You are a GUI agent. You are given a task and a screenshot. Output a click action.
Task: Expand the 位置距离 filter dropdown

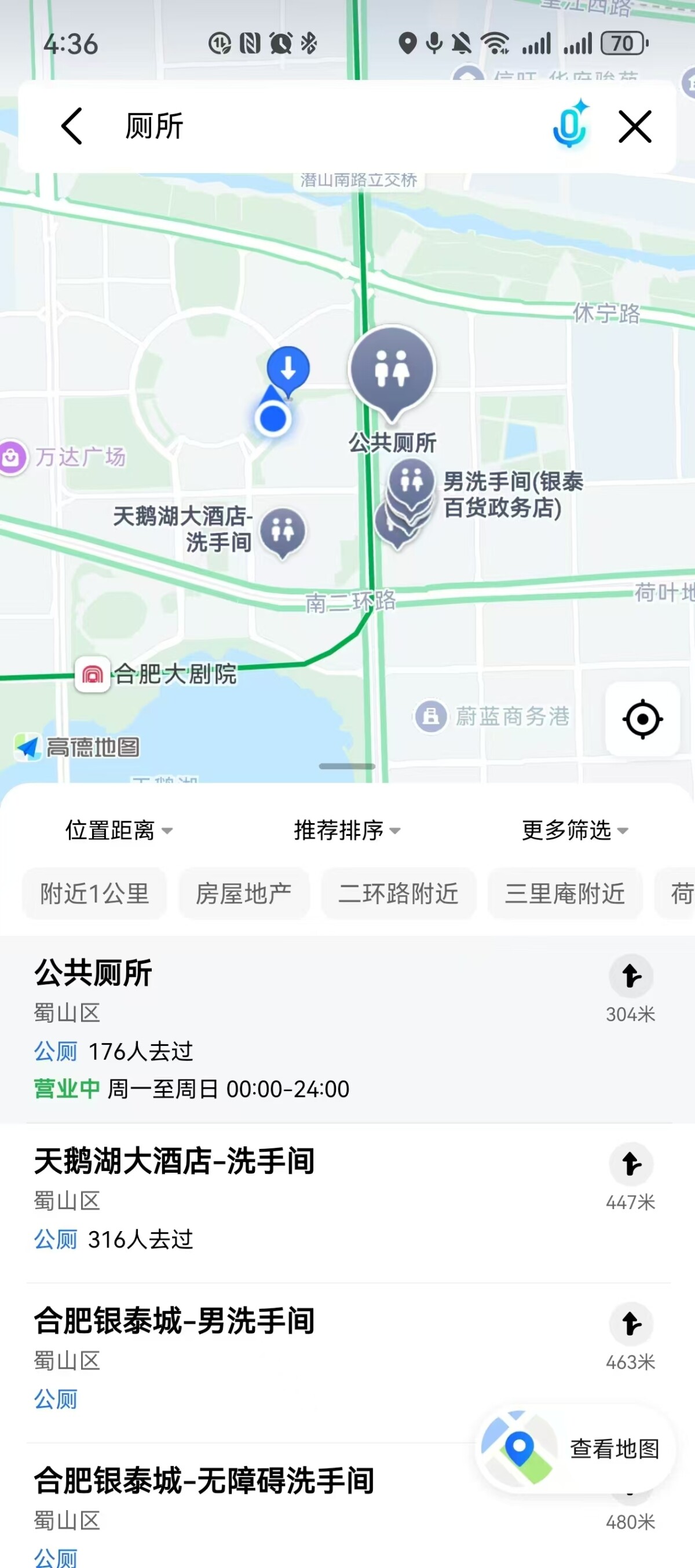pyautogui.click(x=119, y=829)
